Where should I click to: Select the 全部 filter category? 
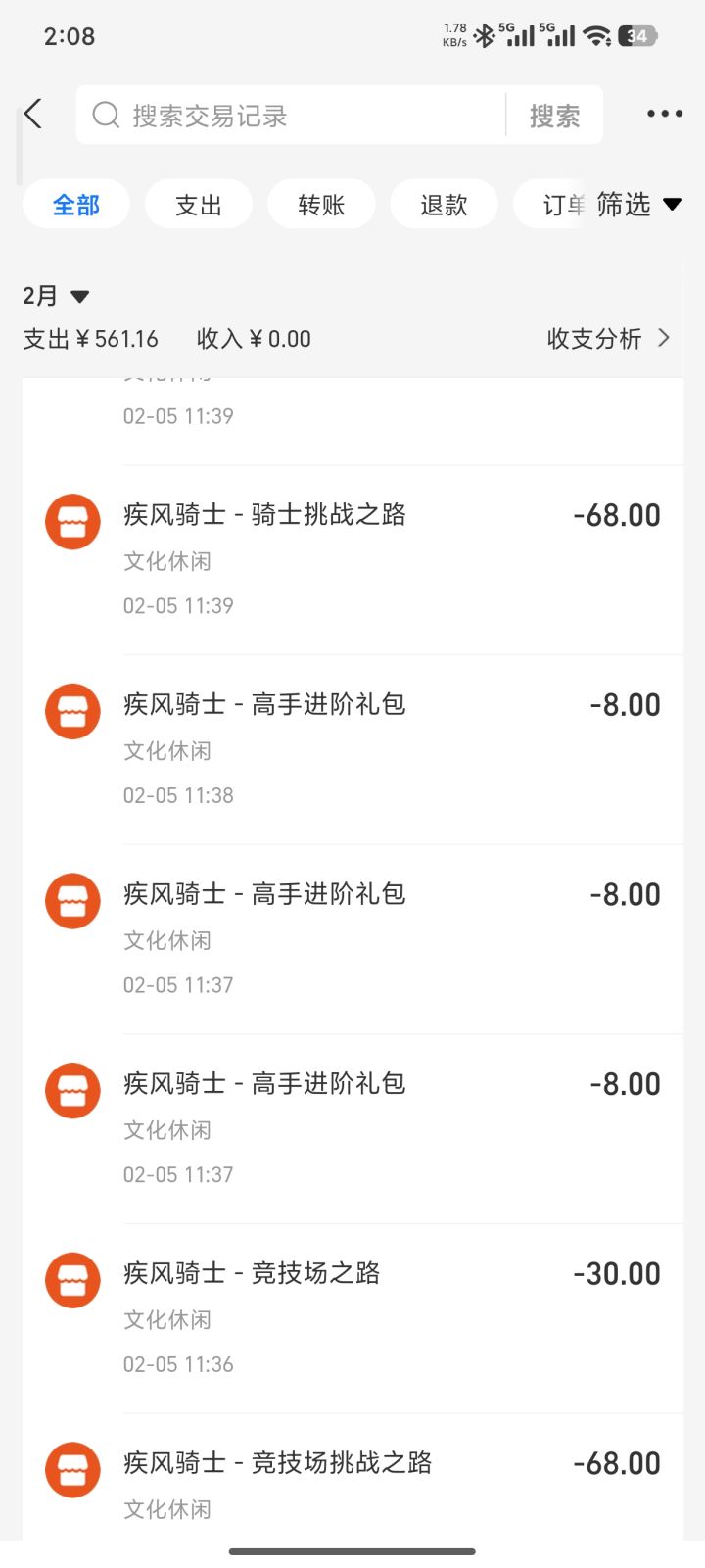[75, 204]
